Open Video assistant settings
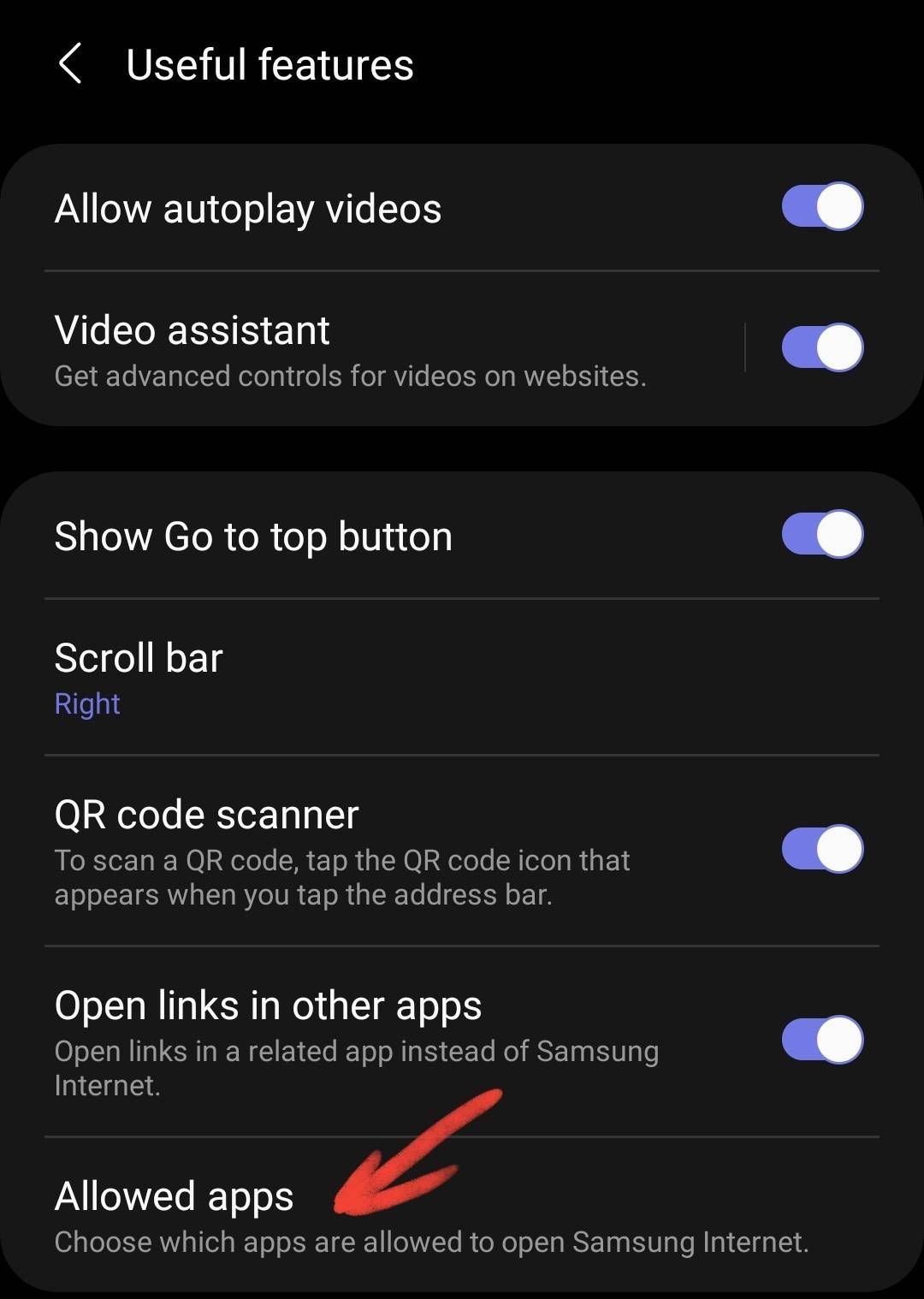The height and width of the screenshot is (1299, 924). (351, 349)
